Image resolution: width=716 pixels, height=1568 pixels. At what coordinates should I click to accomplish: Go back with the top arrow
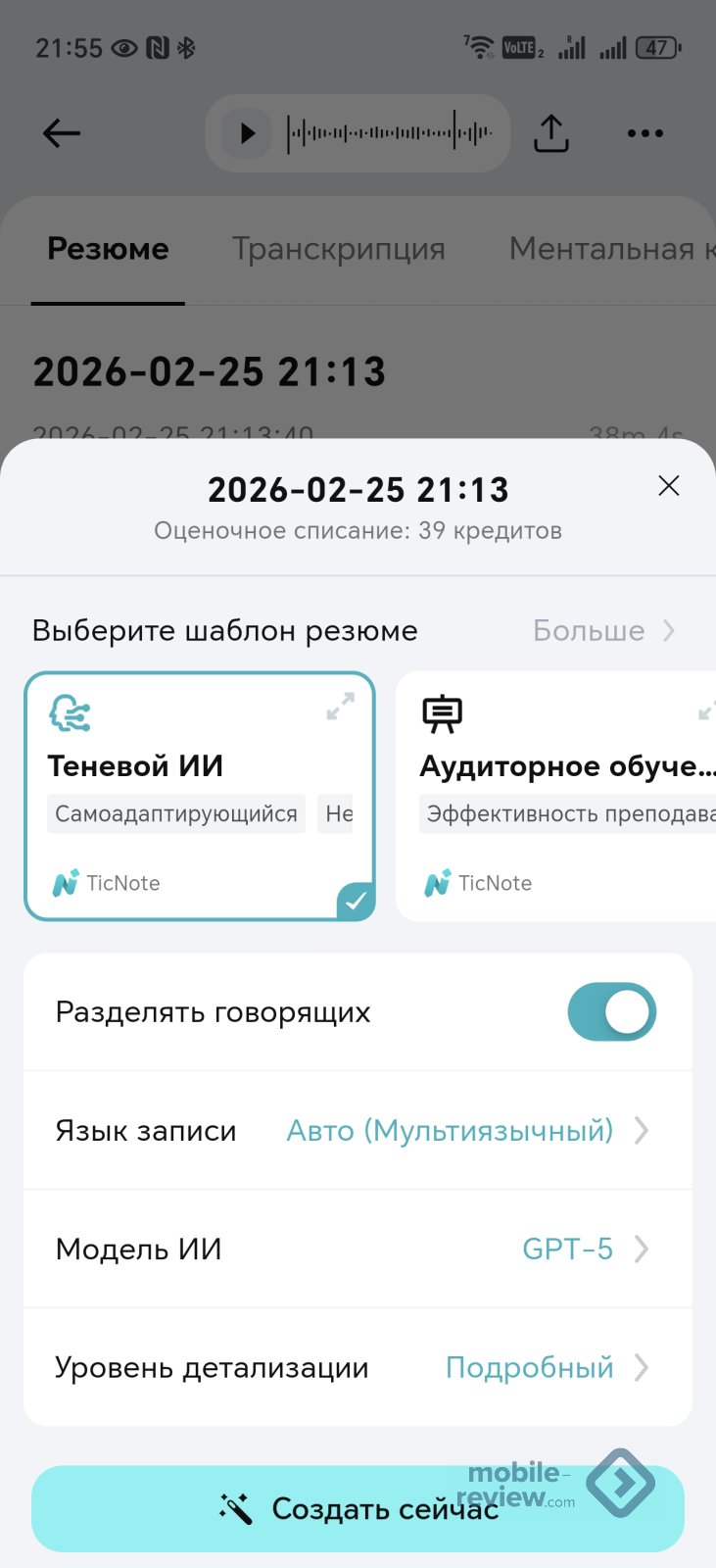click(x=62, y=133)
